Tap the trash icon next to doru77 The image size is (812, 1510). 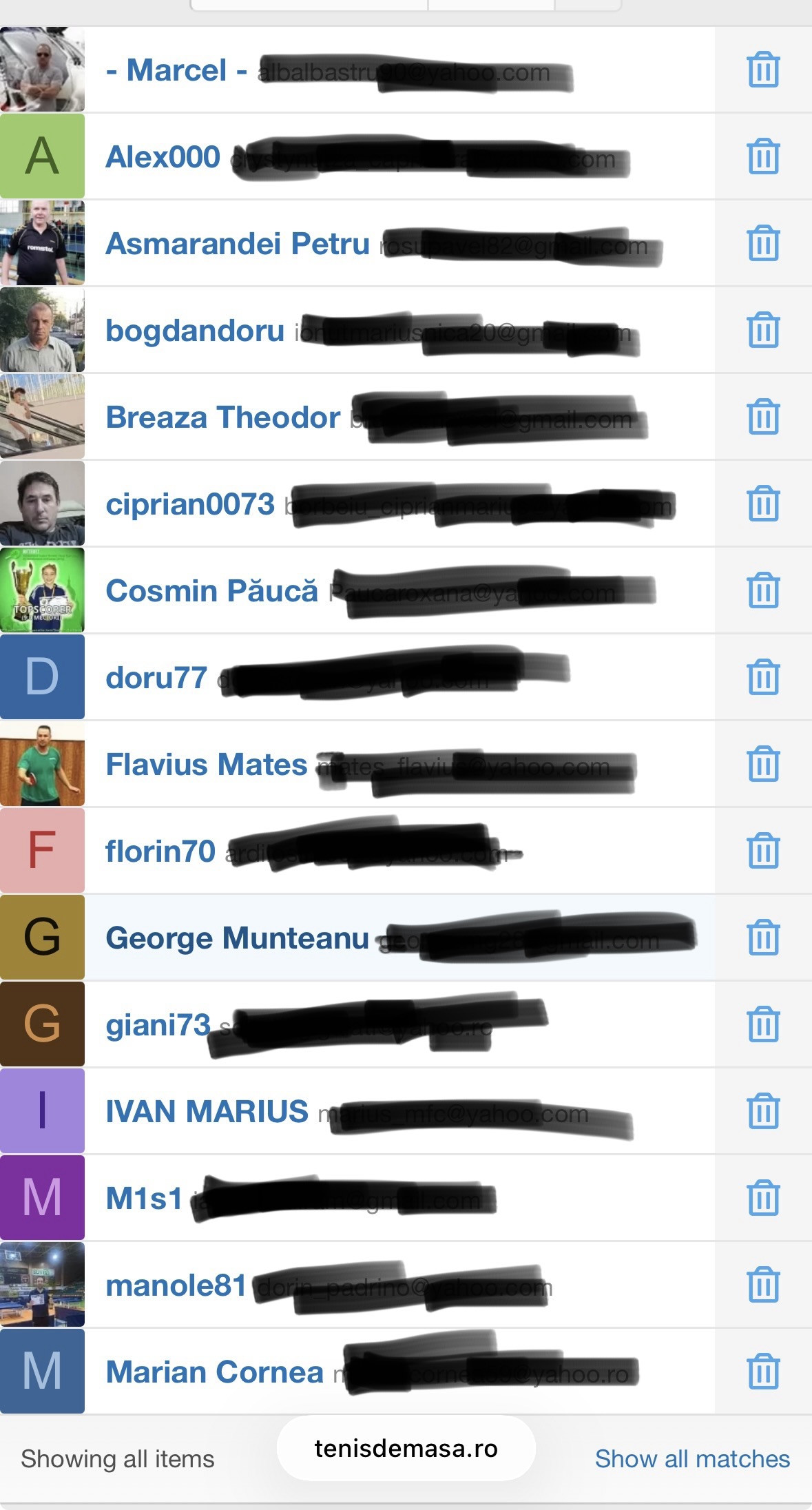(763, 677)
